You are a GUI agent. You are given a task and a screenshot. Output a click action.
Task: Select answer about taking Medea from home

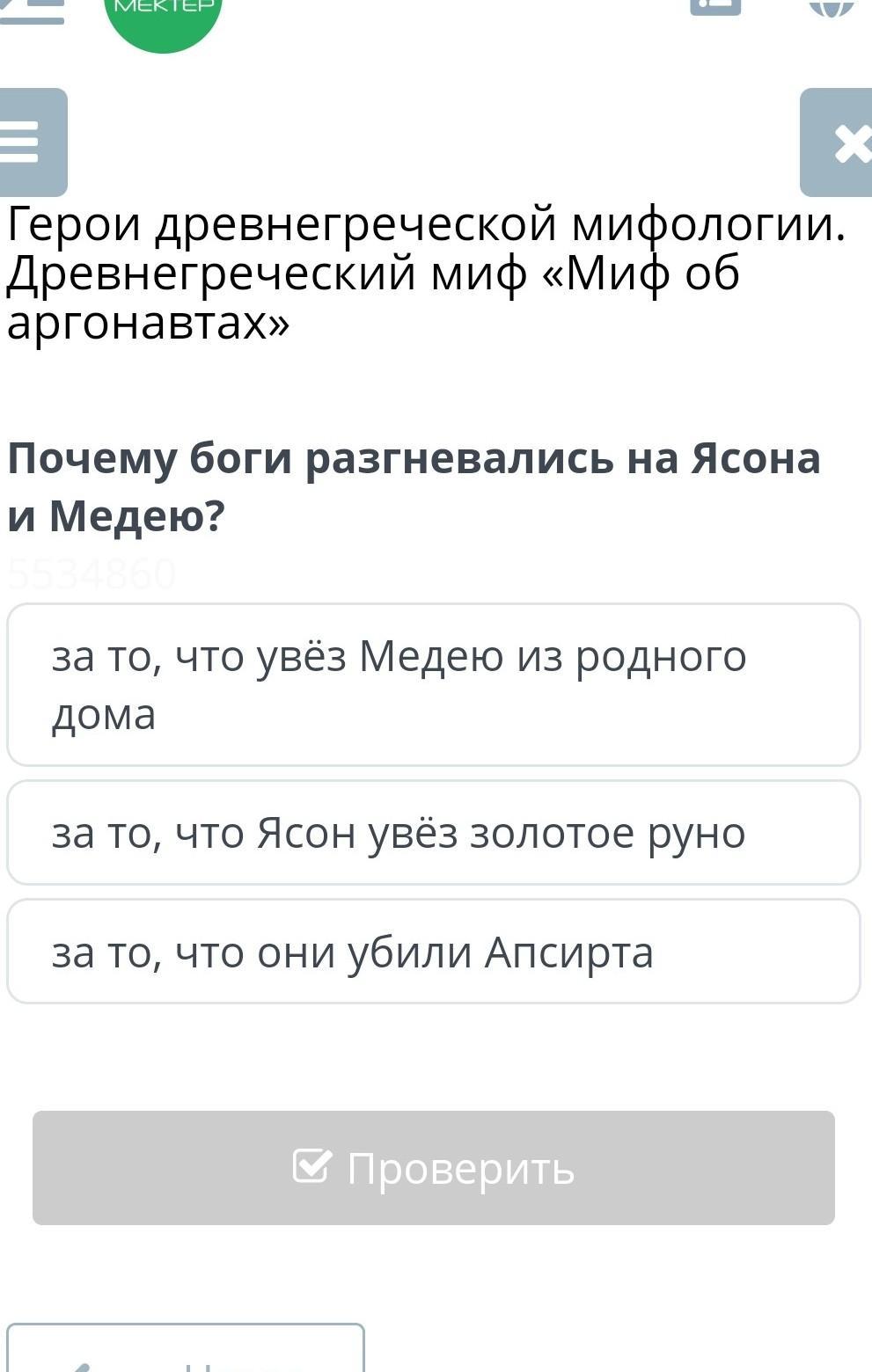pyautogui.click(x=433, y=684)
